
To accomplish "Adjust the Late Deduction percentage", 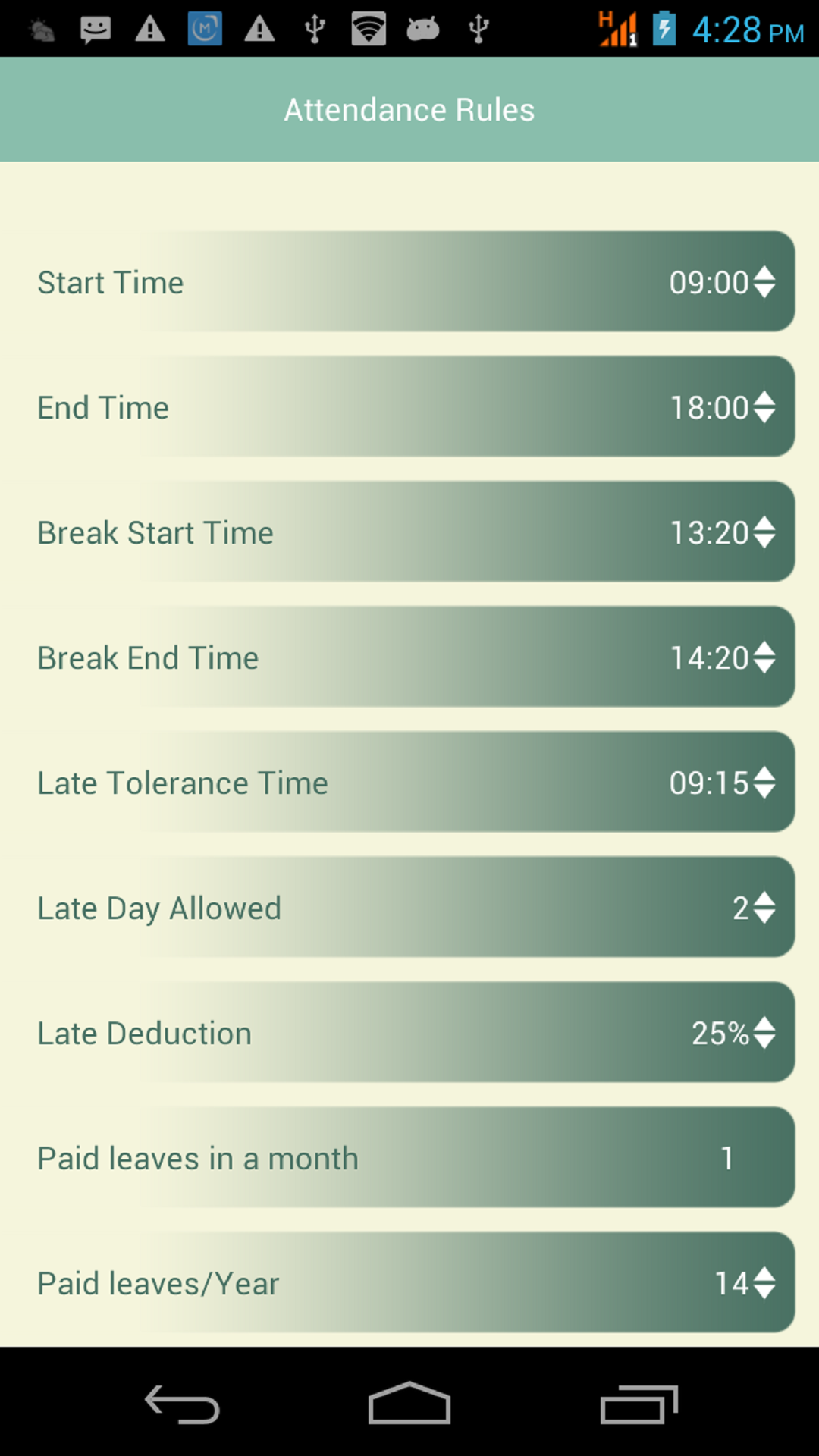I will coord(766,1033).
